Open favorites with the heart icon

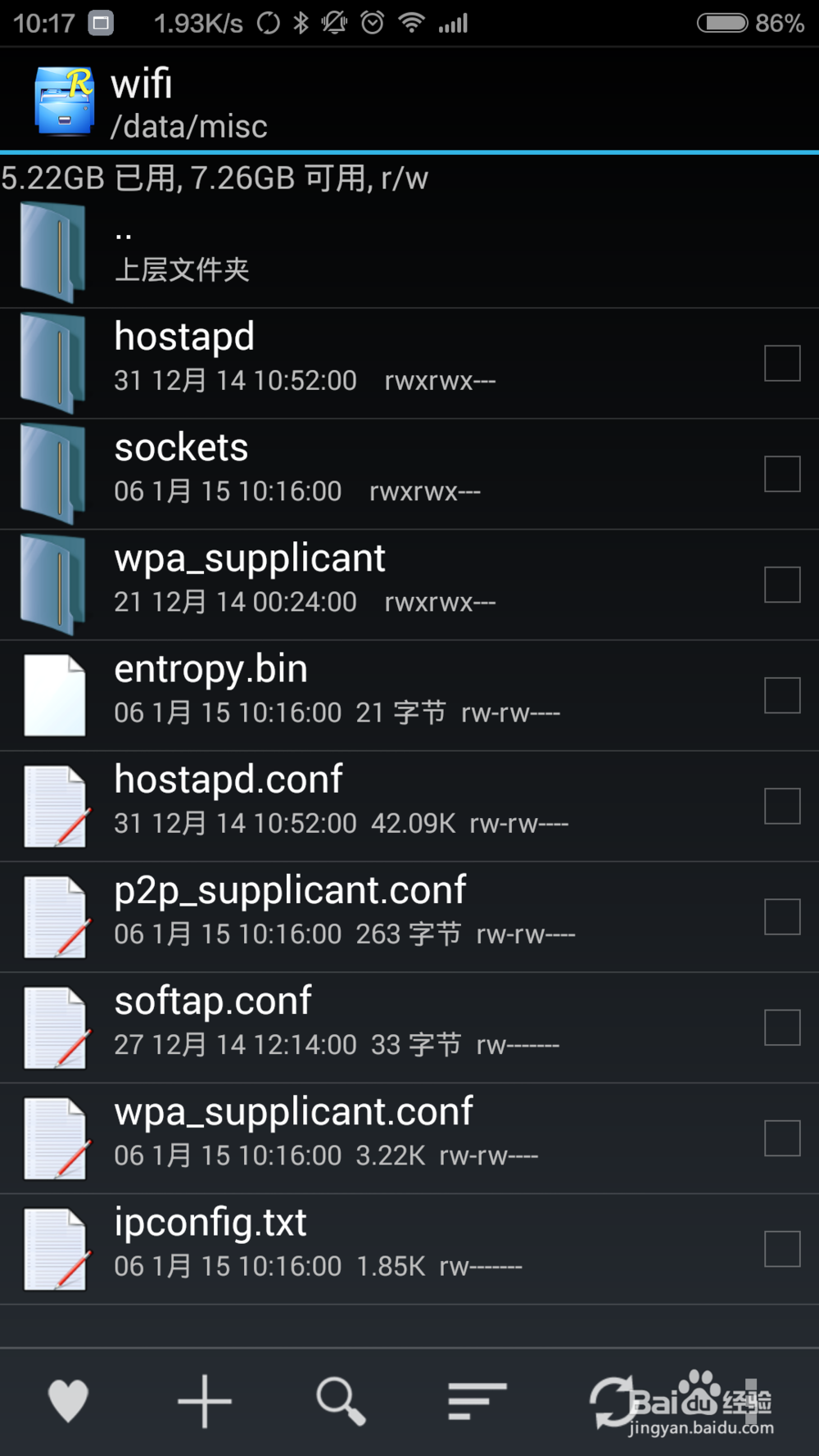tap(68, 1400)
